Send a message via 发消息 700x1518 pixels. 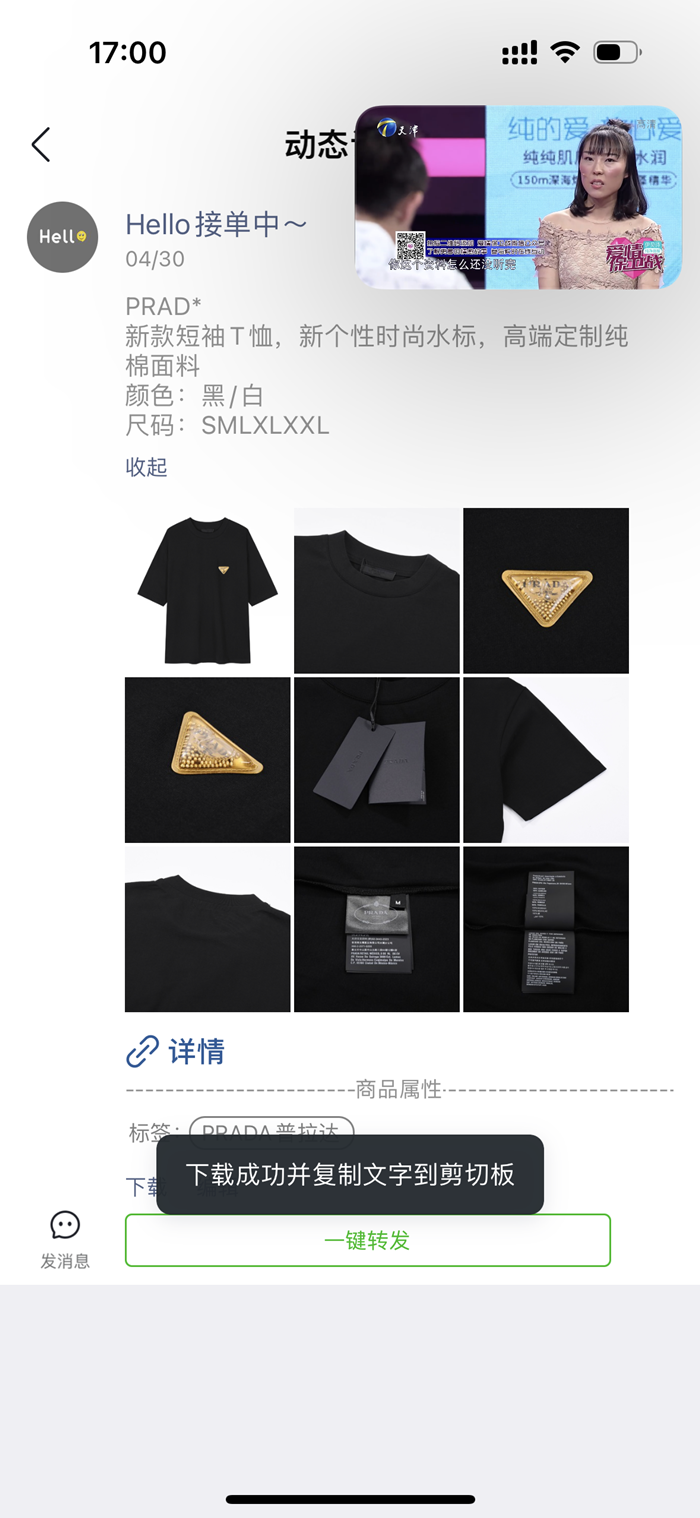pos(65,1240)
